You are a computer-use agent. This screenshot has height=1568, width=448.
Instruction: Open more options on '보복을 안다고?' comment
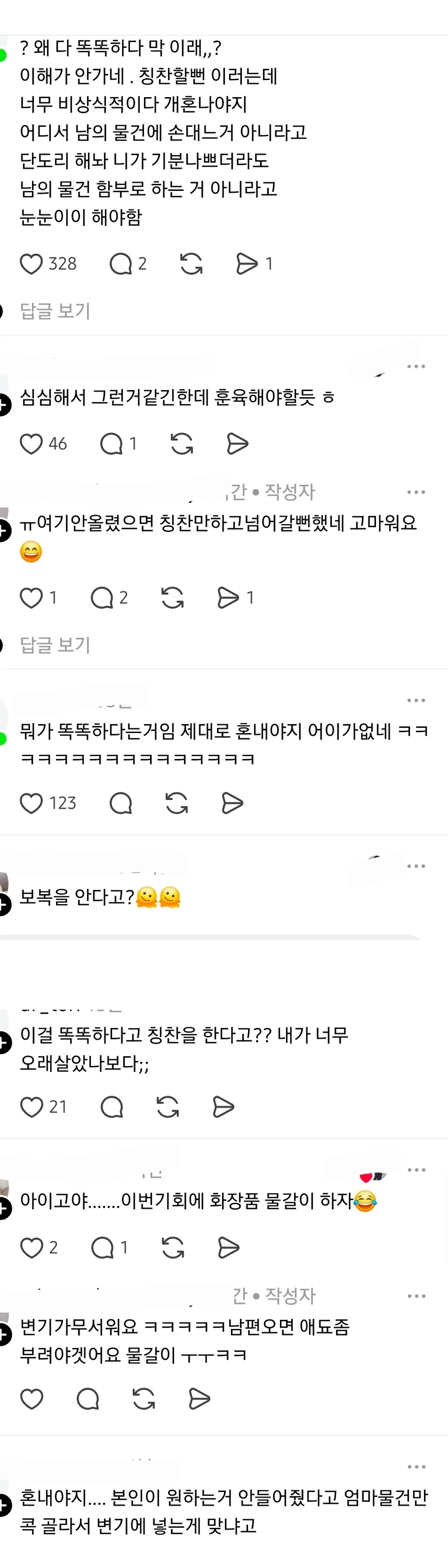coord(416,866)
